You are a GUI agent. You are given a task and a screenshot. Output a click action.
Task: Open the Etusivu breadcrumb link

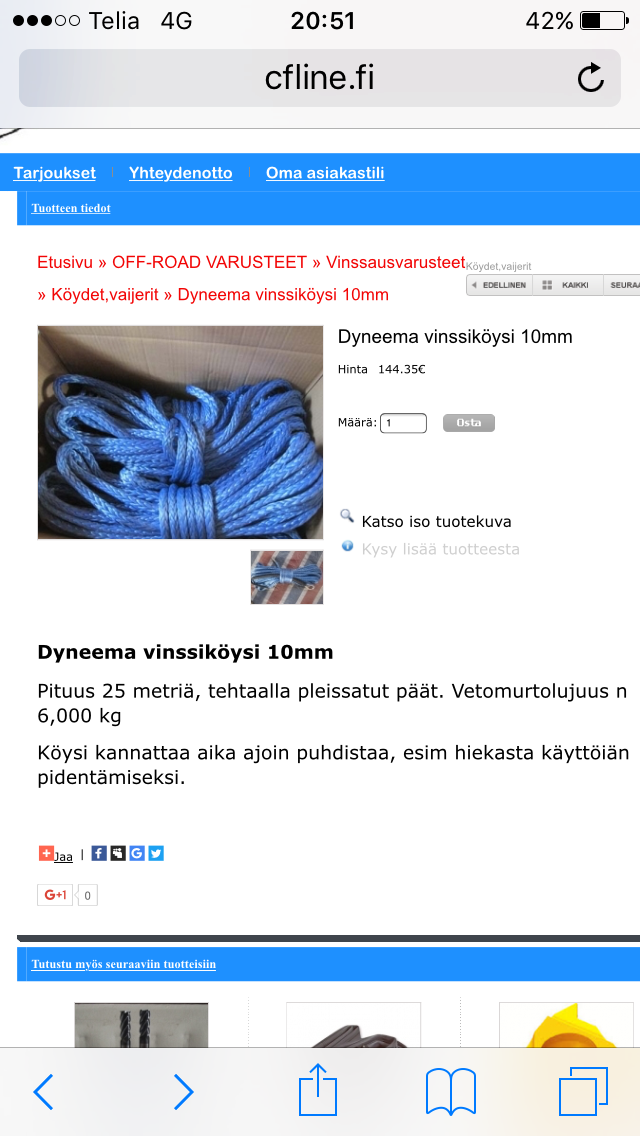[x=65, y=262]
